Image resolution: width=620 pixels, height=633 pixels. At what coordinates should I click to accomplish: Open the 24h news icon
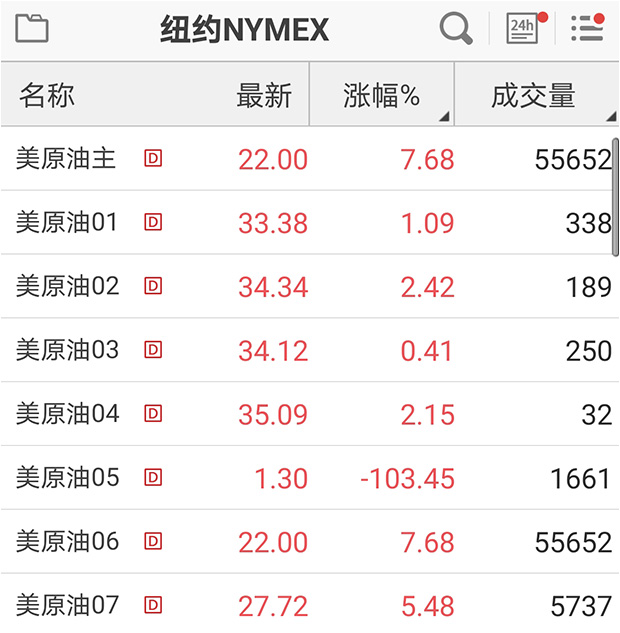tap(523, 29)
